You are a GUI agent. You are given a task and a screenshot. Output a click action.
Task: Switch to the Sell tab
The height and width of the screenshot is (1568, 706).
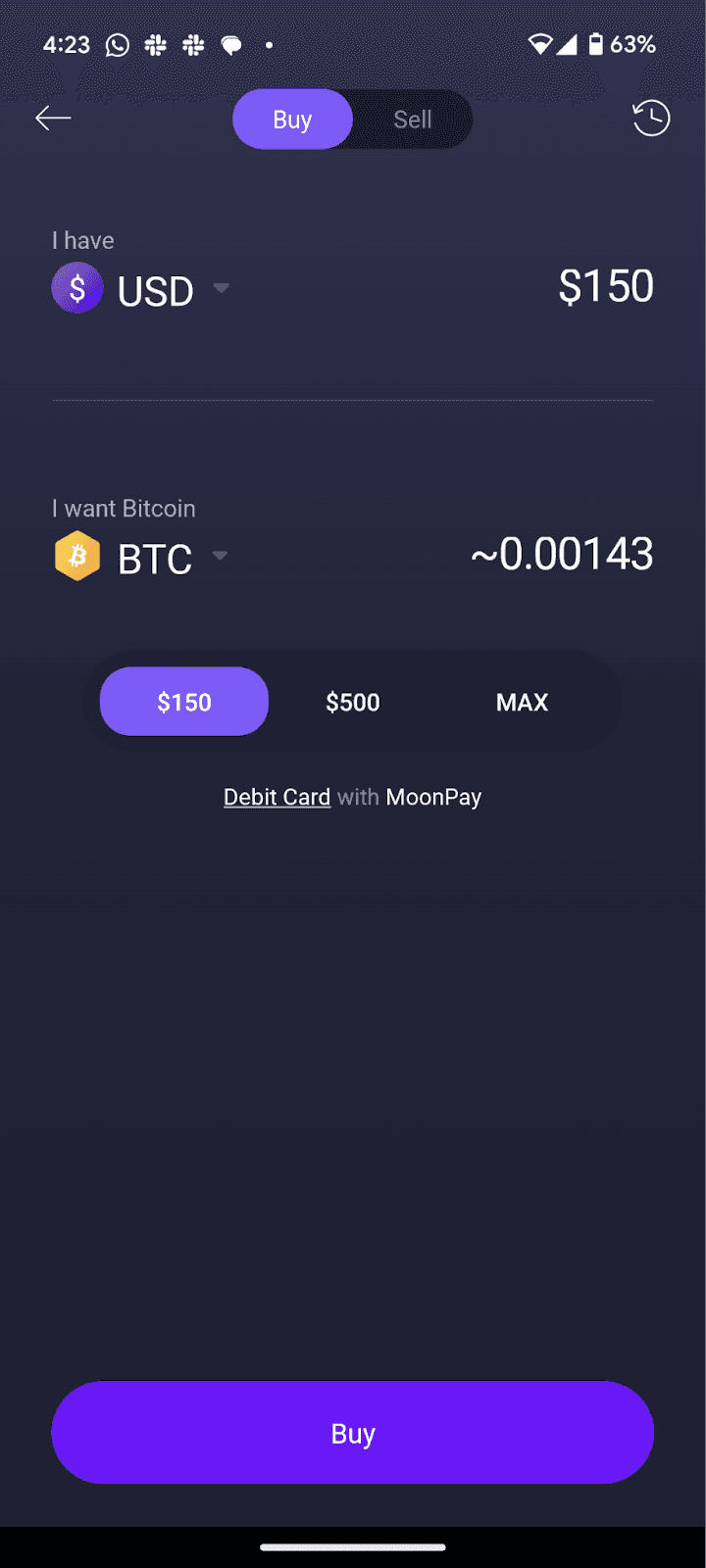point(412,120)
